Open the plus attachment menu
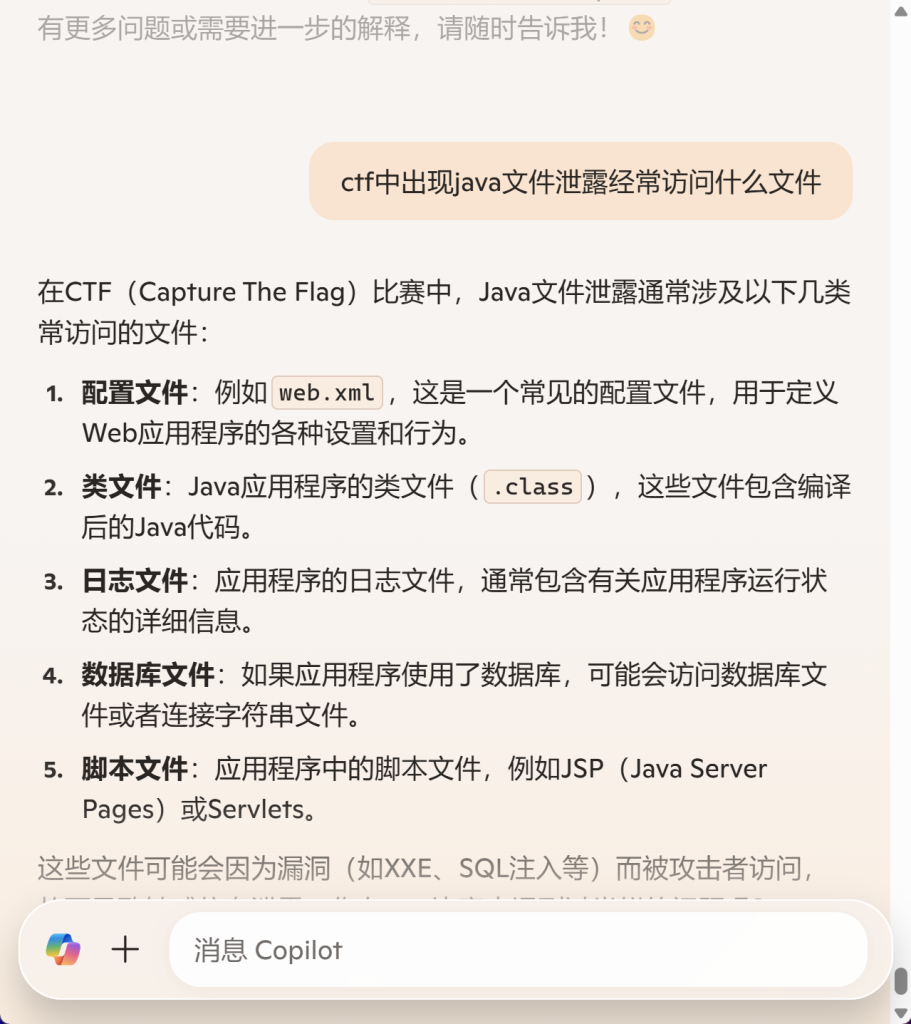 [x=125, y=949]
